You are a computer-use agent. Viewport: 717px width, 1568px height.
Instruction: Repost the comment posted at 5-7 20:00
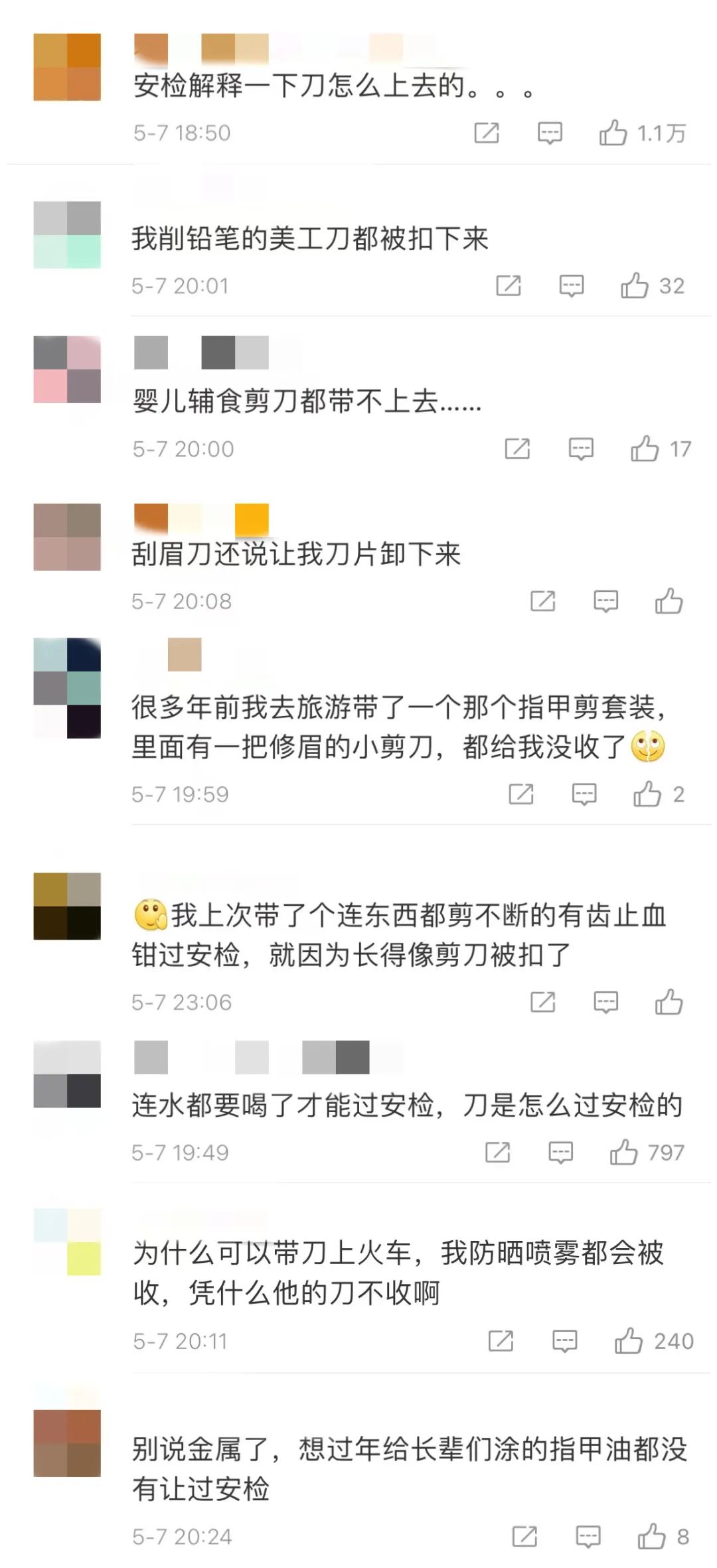517,449
